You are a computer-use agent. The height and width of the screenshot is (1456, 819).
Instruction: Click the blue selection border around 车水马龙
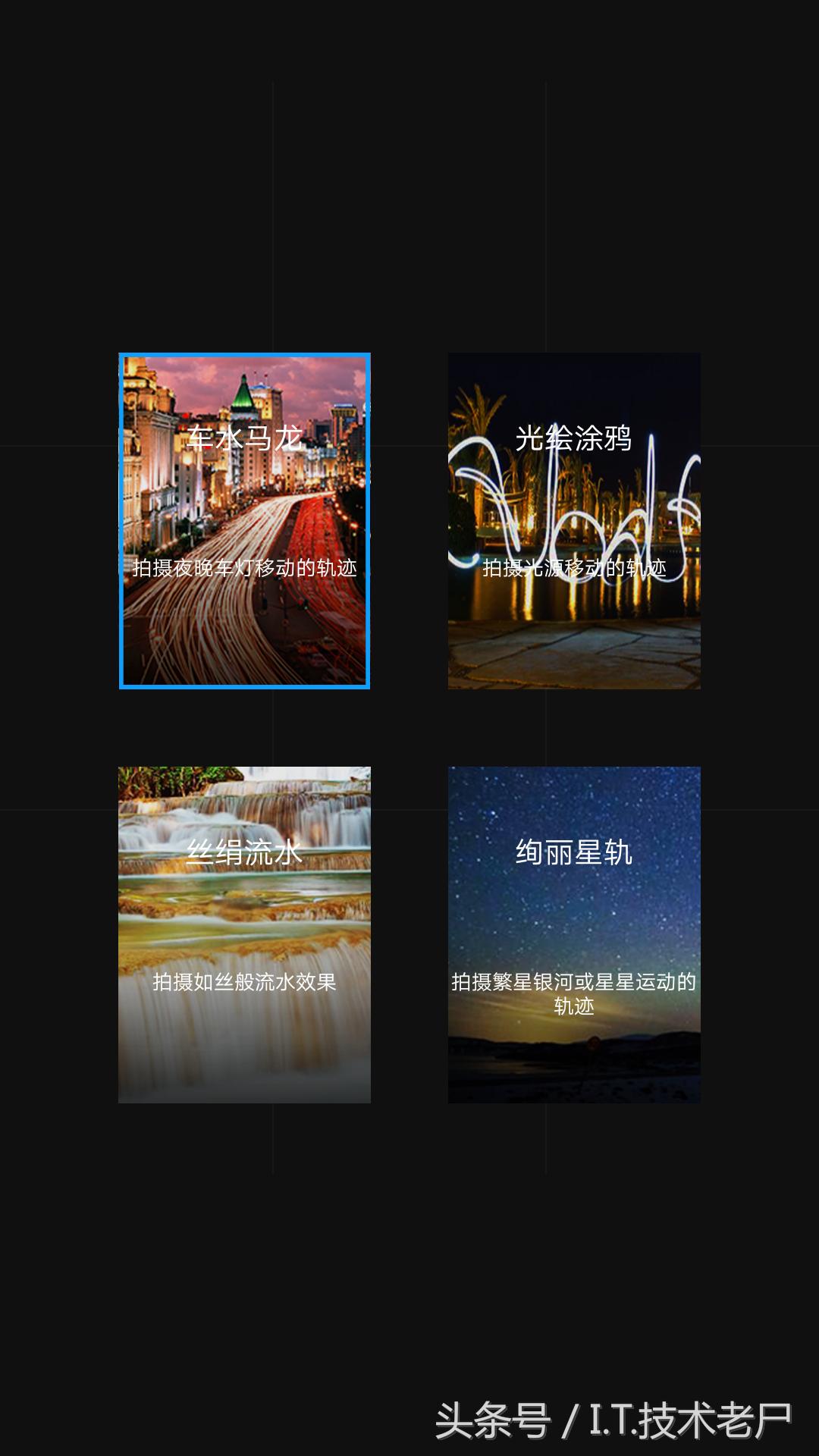(x=123, y=520)
